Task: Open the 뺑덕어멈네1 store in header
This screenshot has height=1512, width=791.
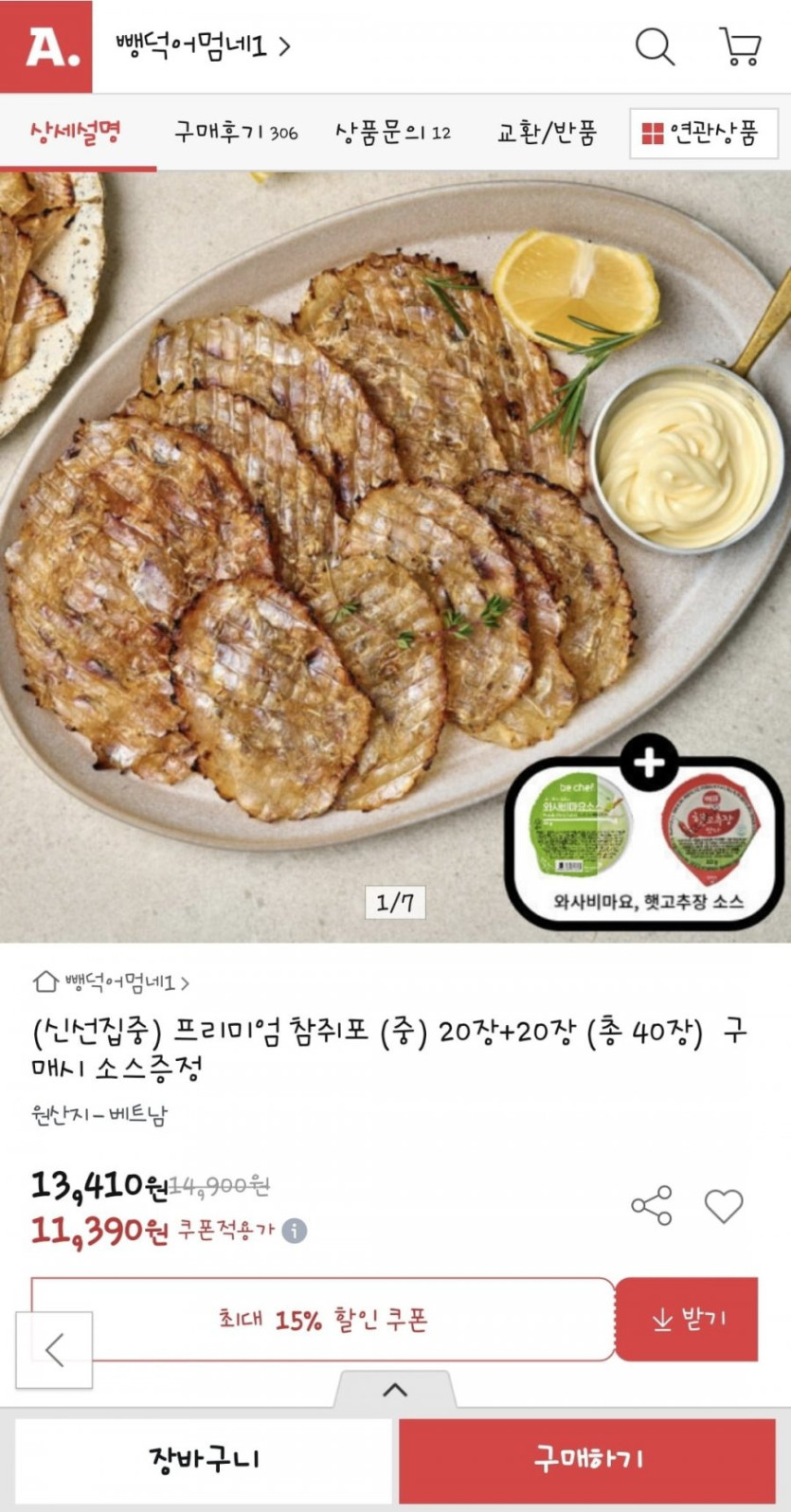Action: pyautogui.click(x=202, y=45)
